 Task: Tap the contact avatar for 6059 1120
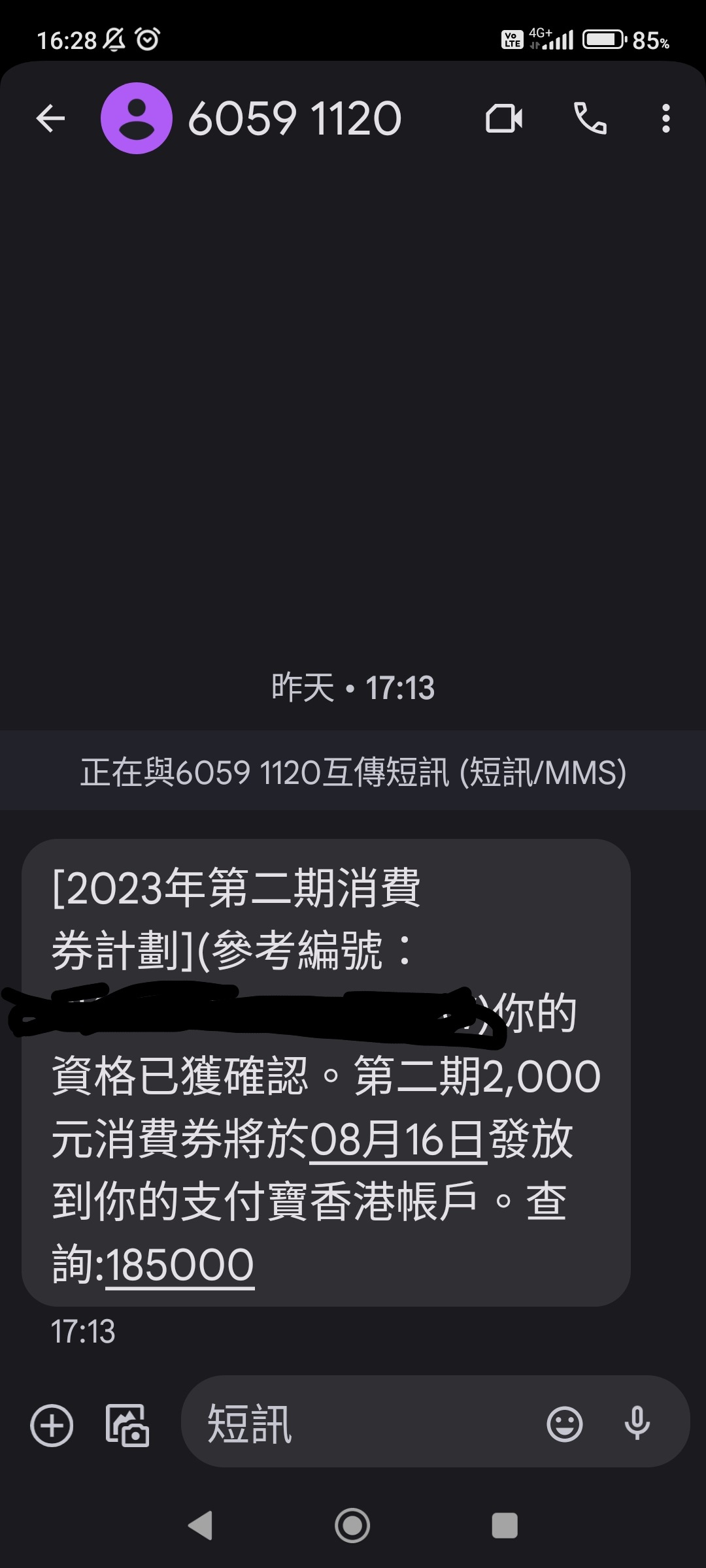136,118
